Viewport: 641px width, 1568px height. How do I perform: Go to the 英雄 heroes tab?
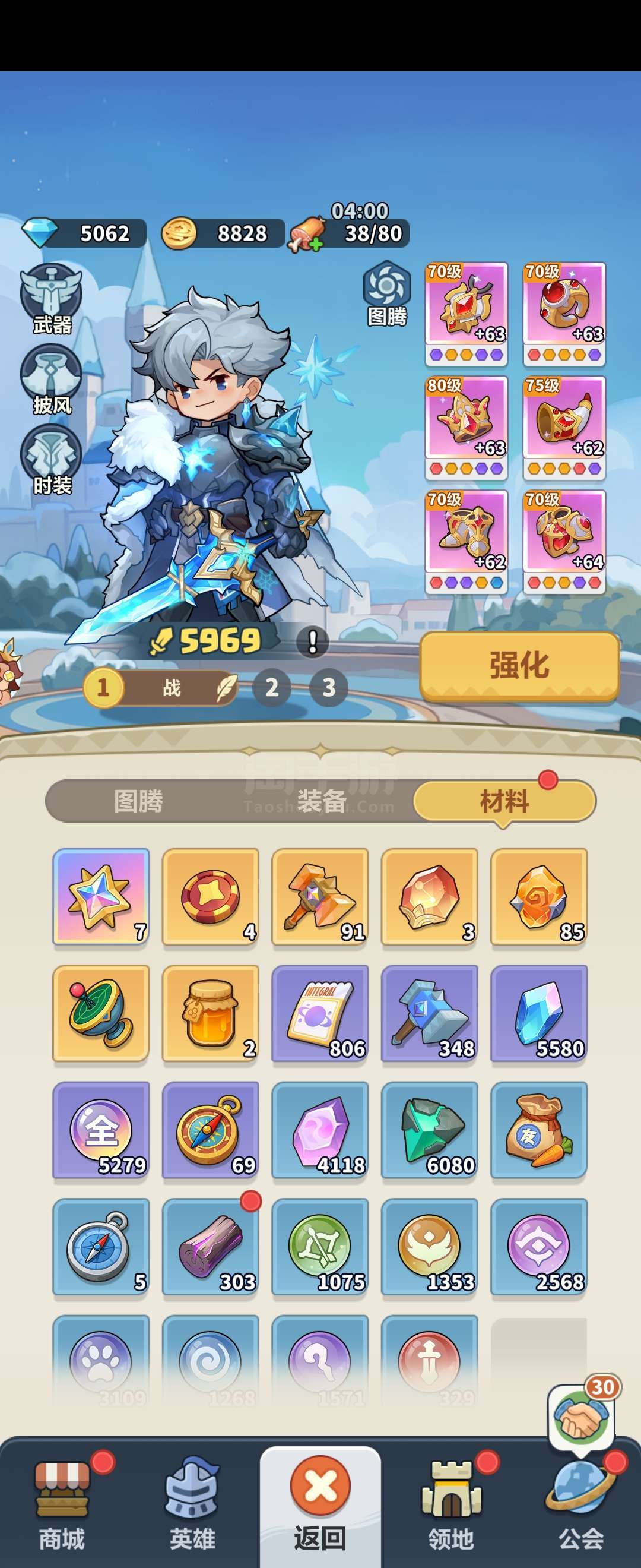click(192, 1503)
